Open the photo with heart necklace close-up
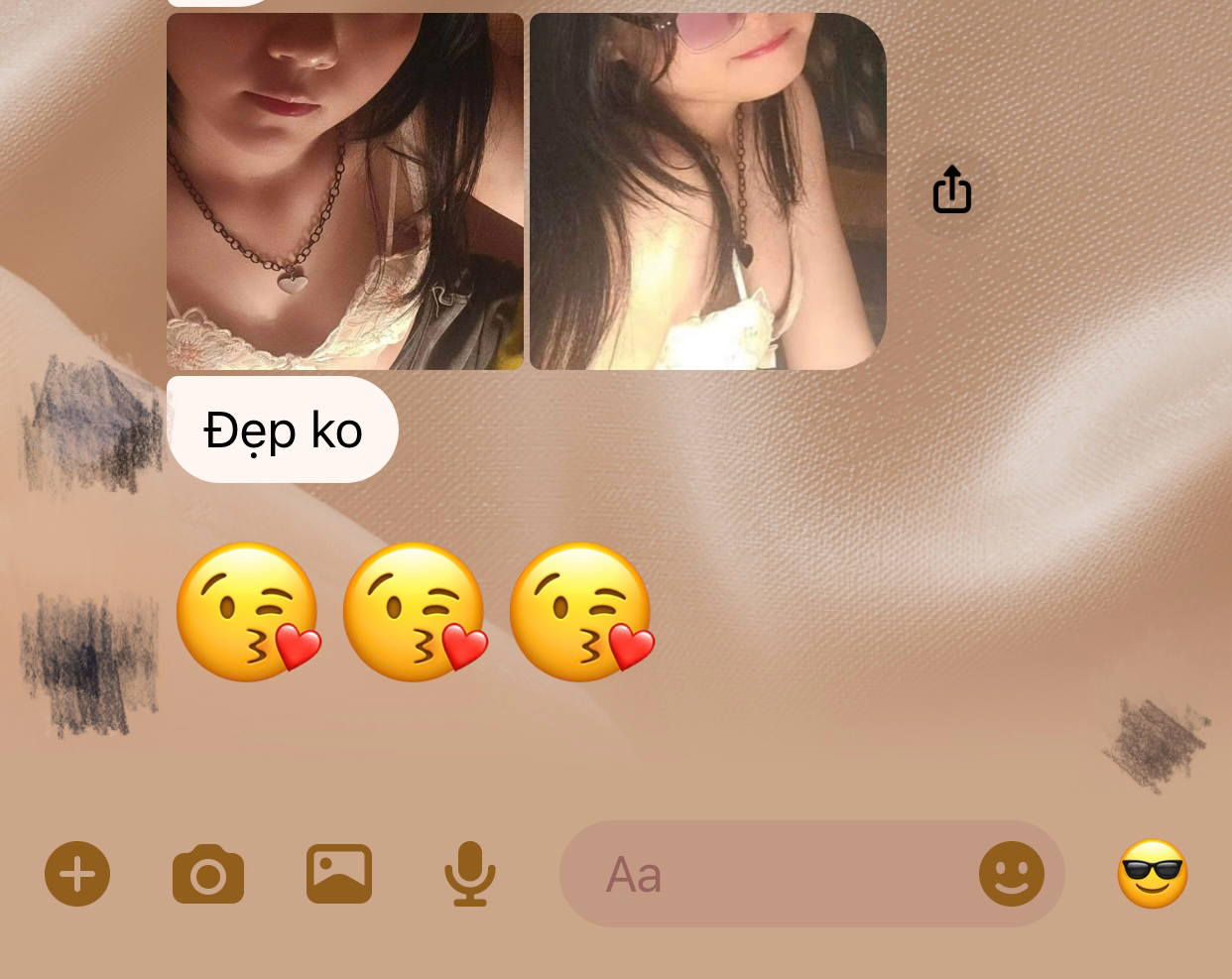1232x979 pixels. [x=344, y=190]
